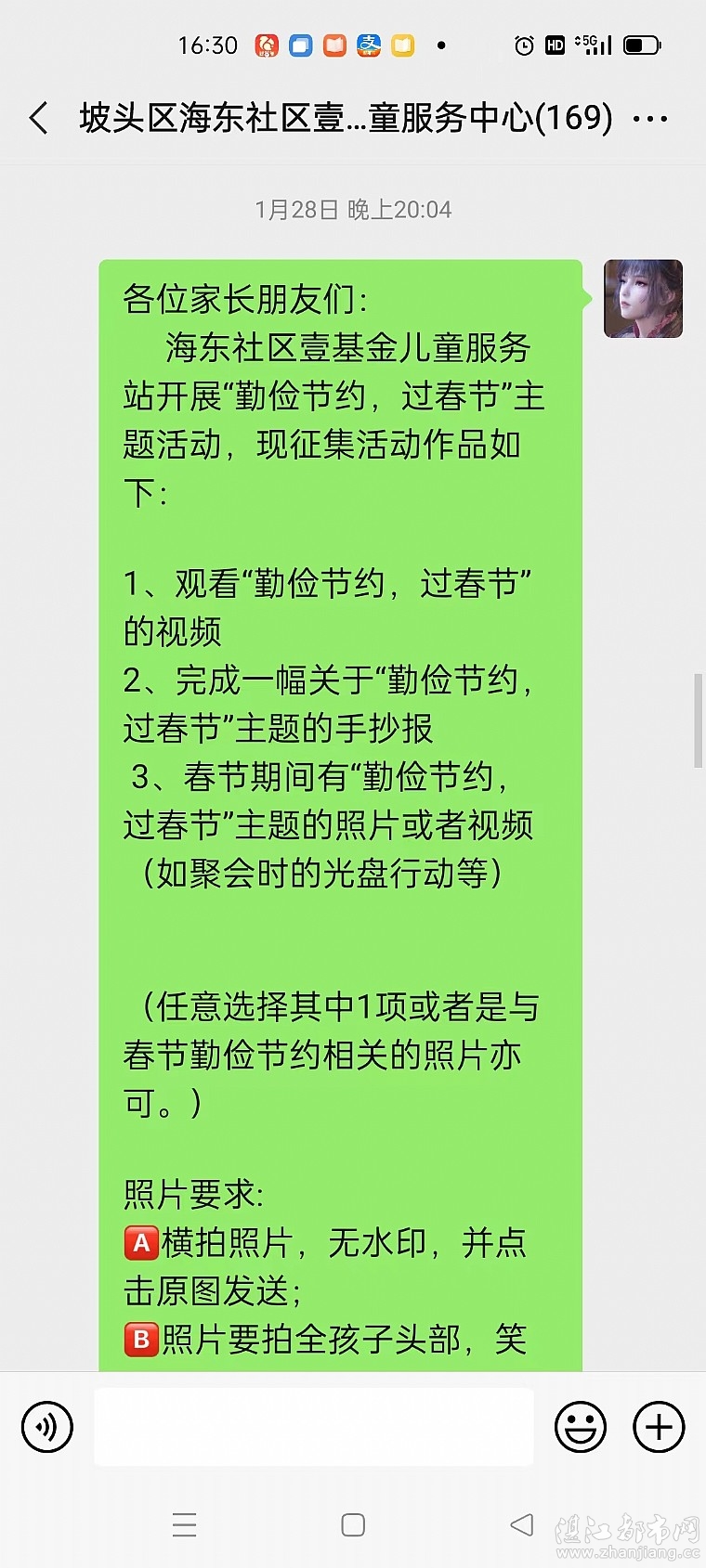The height and width of the screenshot is (1568, 706).
Task: Focus the message text field
Action: tap(313, 1427)
